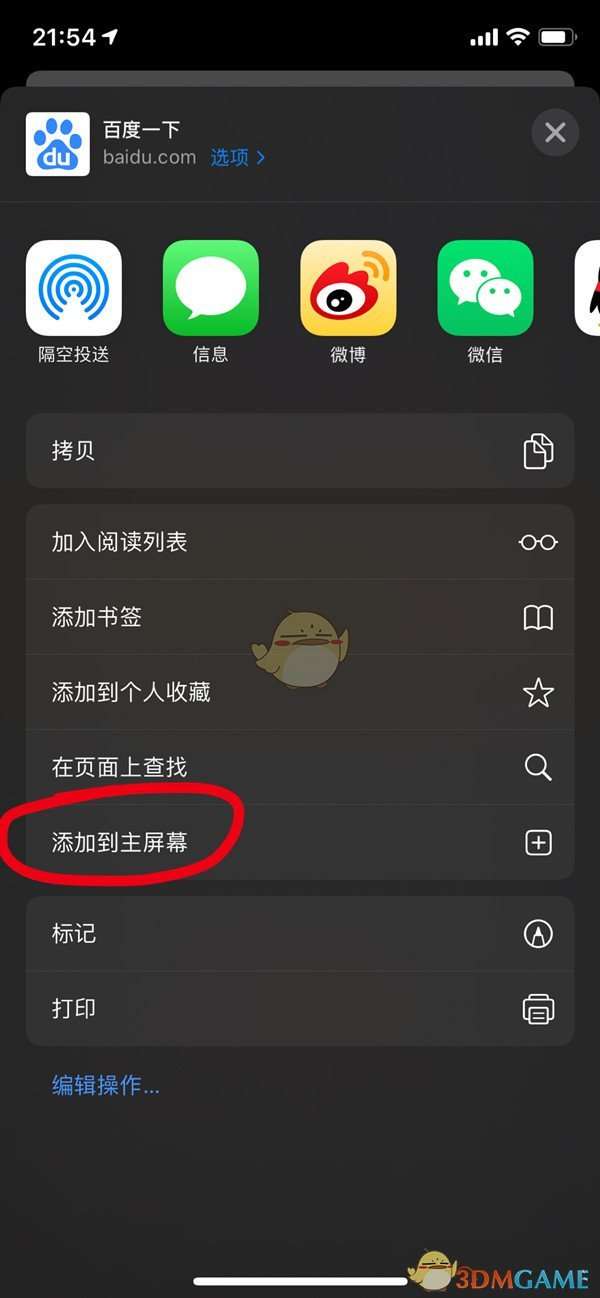Viewport: 600px width, 1298px height.
Task: Select 添加书签 to add bookmark
Action: [x=300, y=617]
